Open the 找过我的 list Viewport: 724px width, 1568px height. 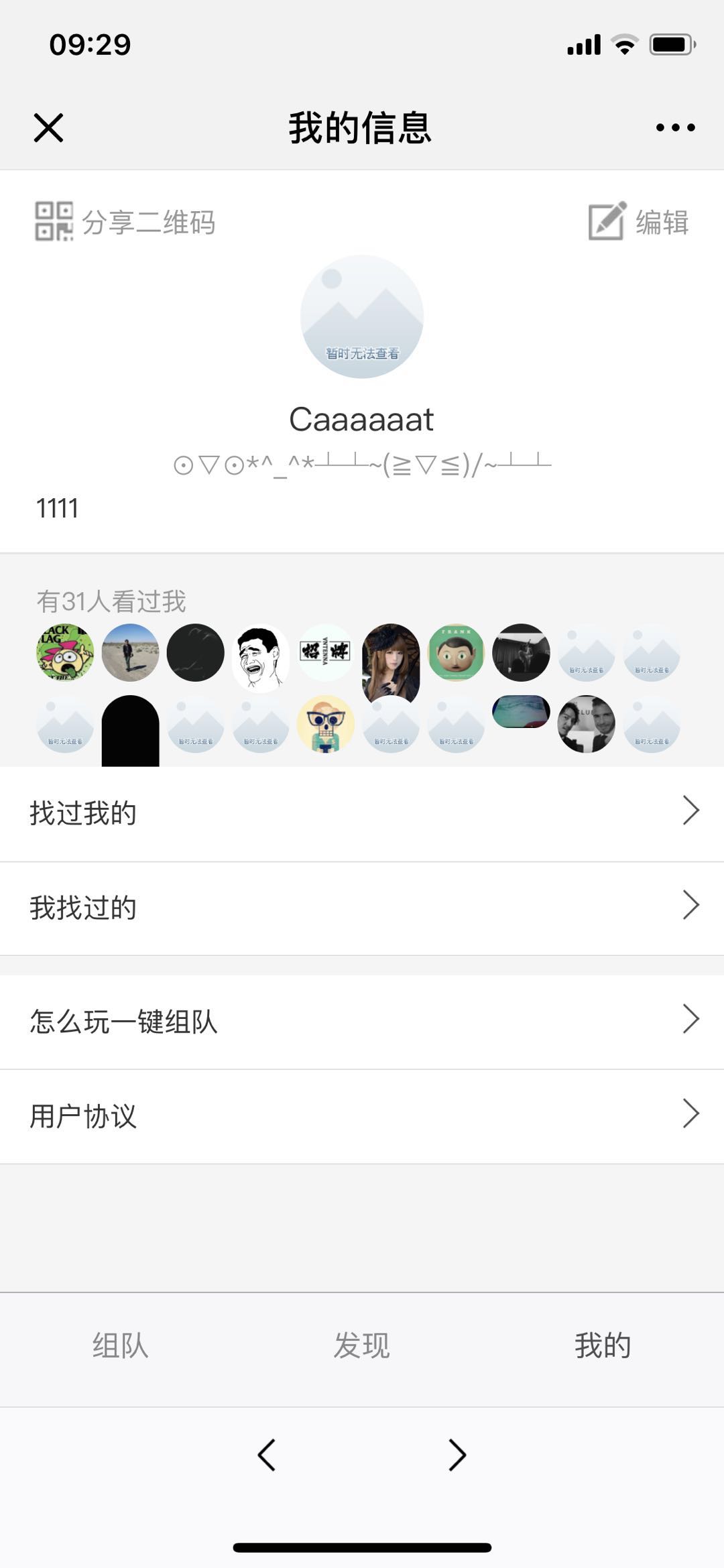coord(362,813)
